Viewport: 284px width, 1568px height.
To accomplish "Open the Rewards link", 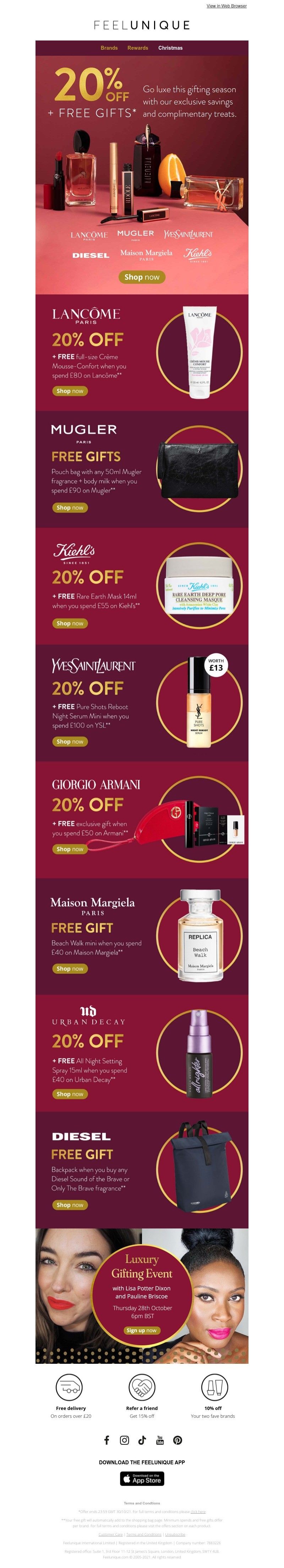I will 137,48.
